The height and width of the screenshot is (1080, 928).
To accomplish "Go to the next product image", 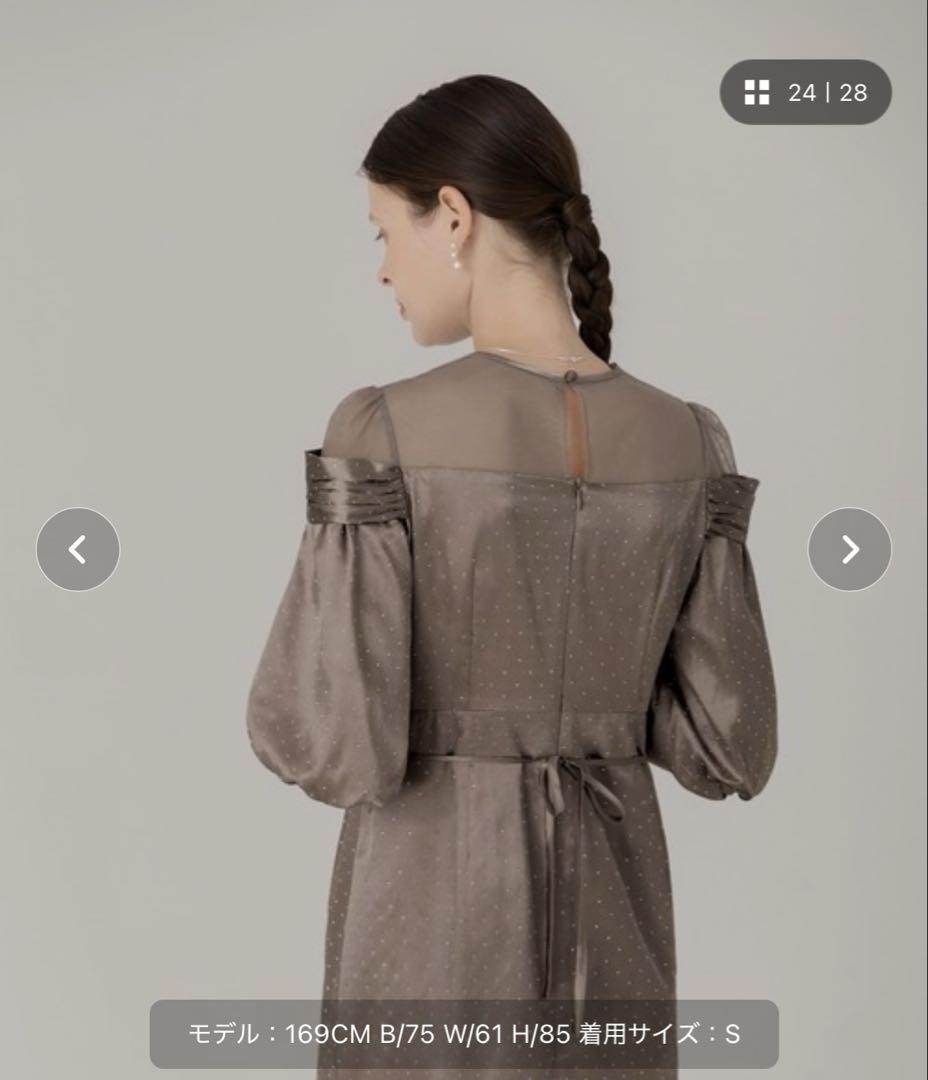I will pyautogui.click(x=849, y=549).
